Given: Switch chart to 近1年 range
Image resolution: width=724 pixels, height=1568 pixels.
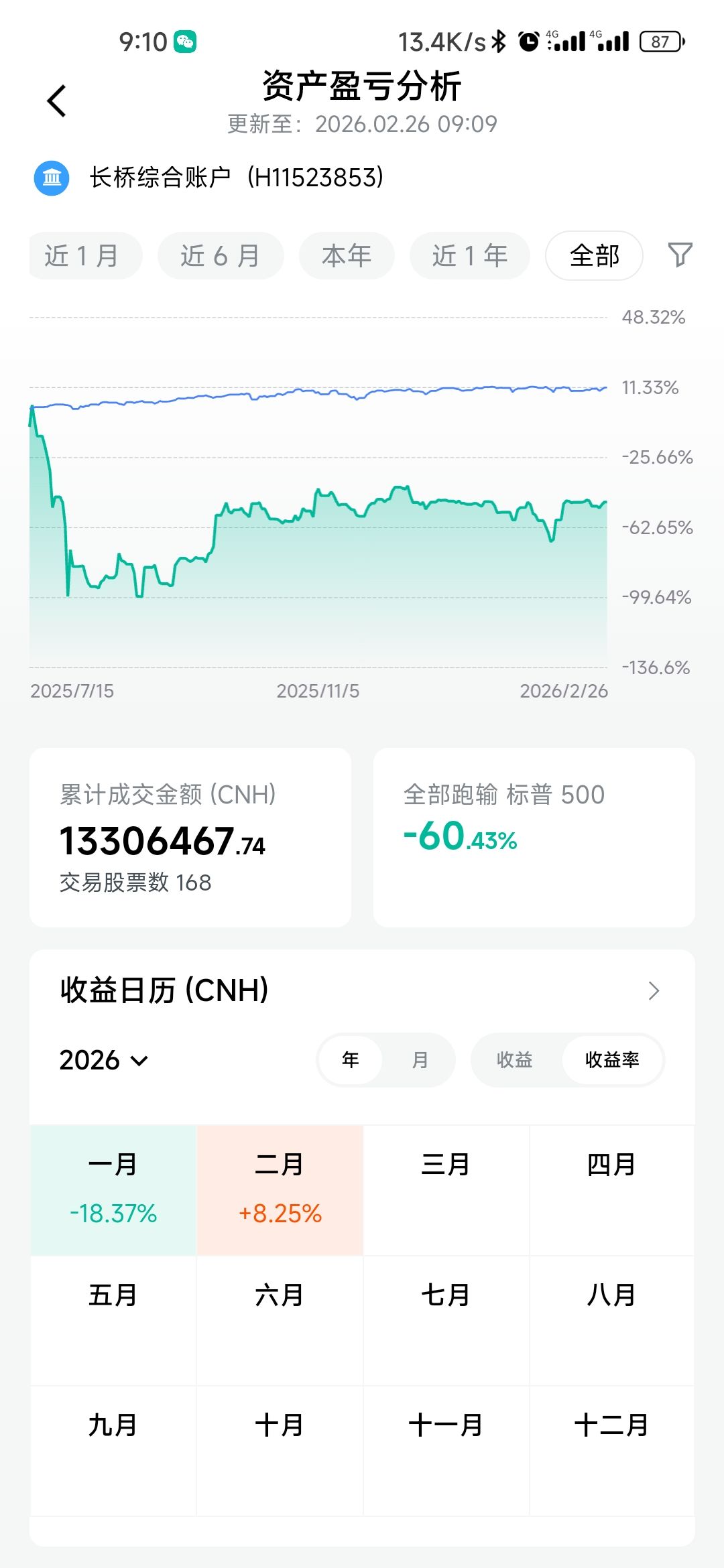Looking at the screenshot, I should (470, 256).
